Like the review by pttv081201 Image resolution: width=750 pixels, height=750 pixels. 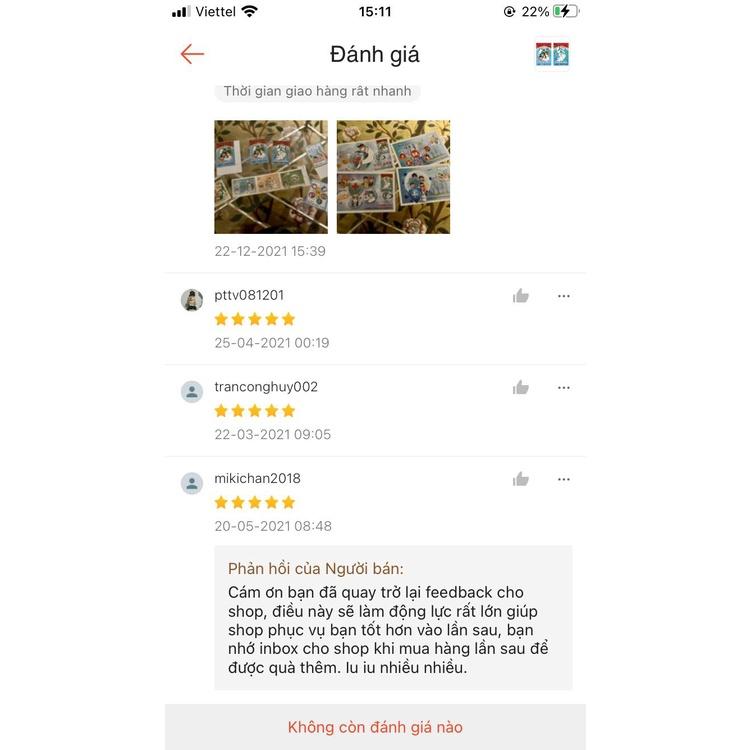520,296
